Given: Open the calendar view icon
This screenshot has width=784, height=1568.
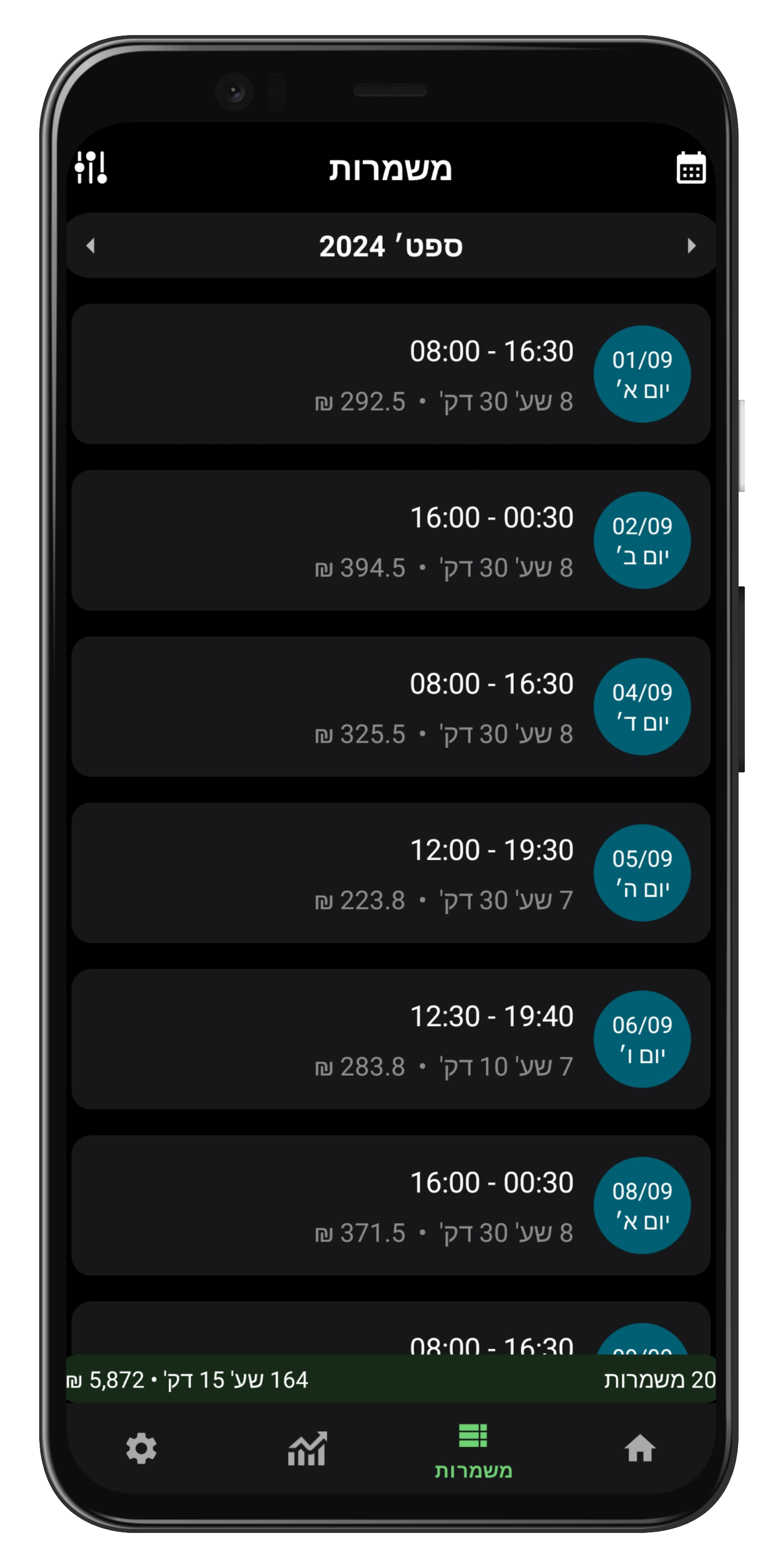Looking at the screenshot, I should [x=691, y=168].
